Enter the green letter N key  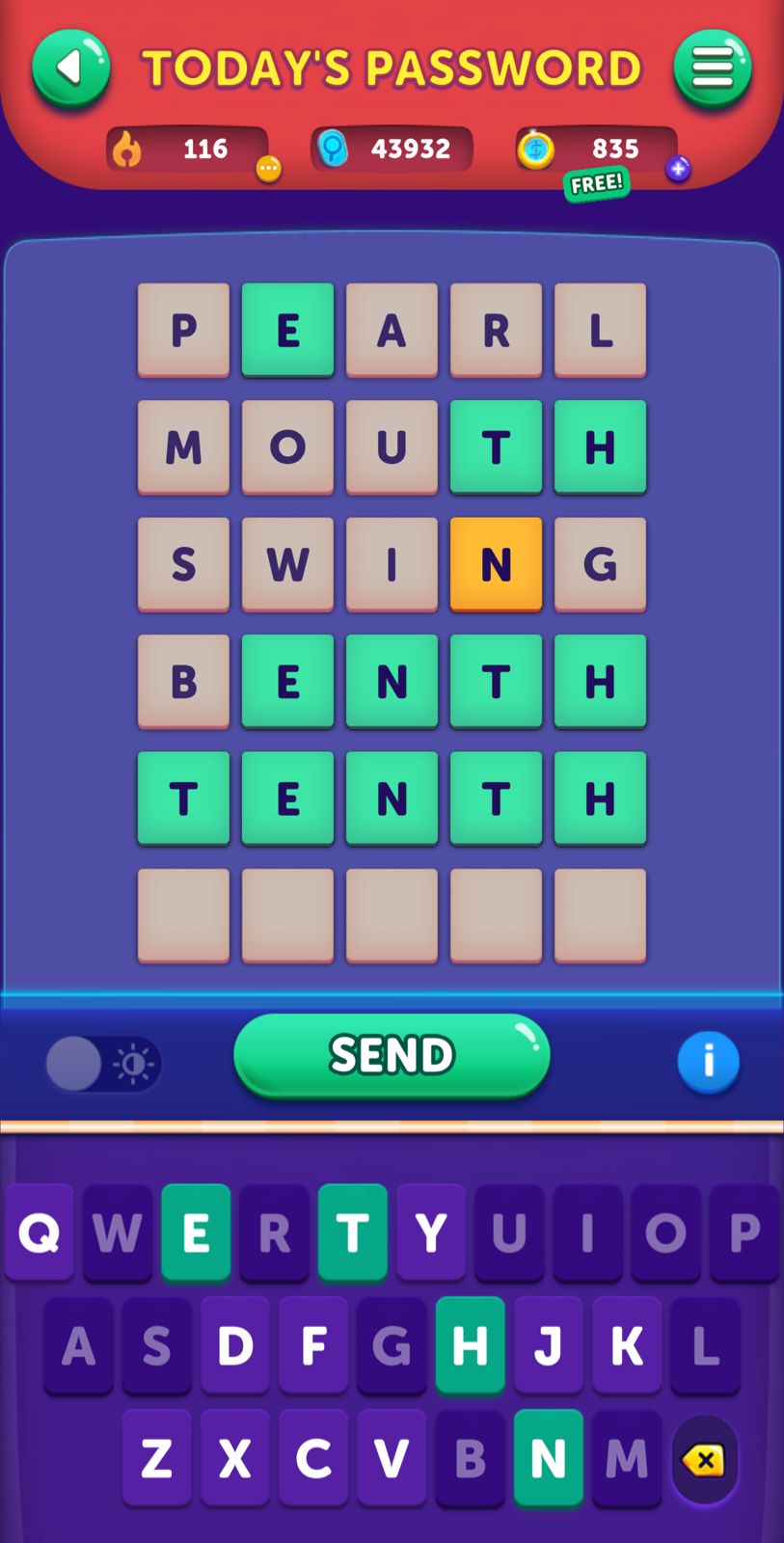(x=548, y=1458)
